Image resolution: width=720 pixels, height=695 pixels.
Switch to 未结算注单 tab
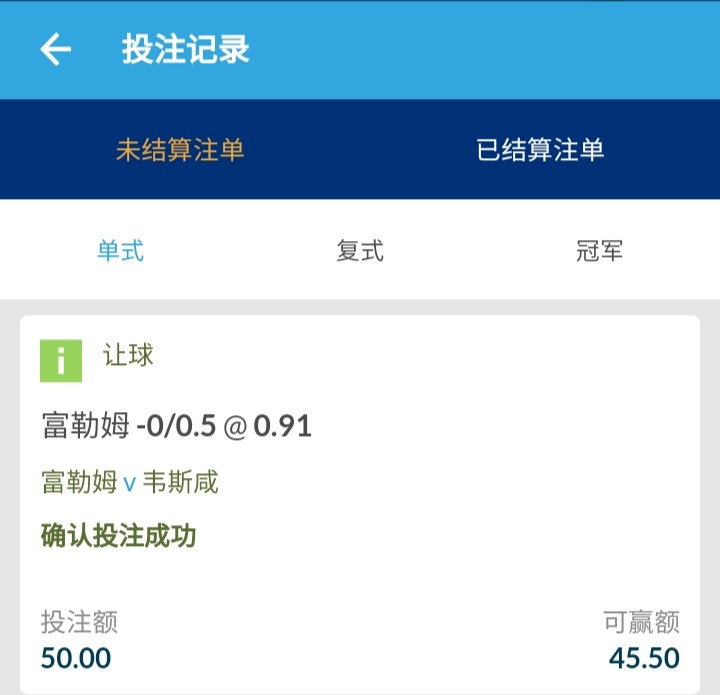click(180, 150)
